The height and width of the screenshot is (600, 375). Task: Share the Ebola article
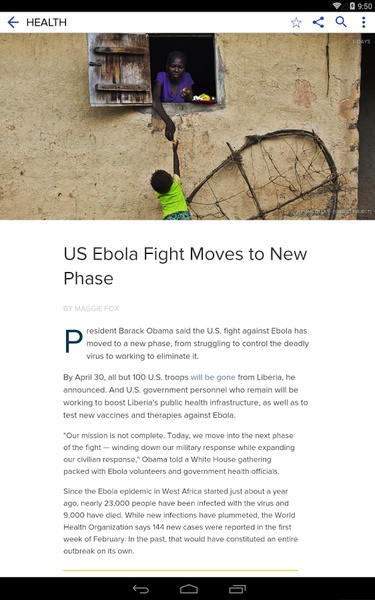click(x=318, y=22)
